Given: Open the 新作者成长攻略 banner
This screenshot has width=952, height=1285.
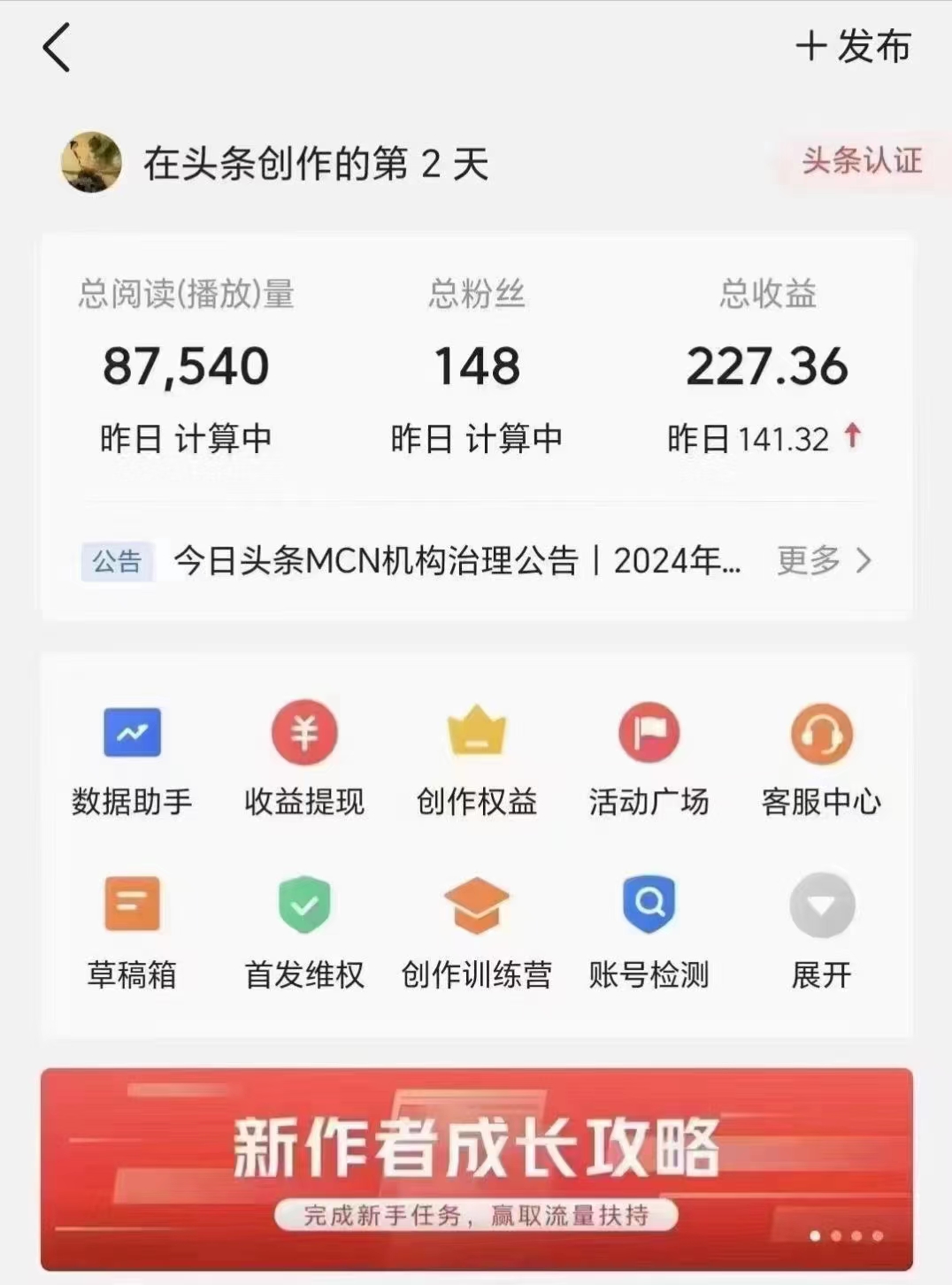Looking at the screenshot, I should [x=477, y=1168].
